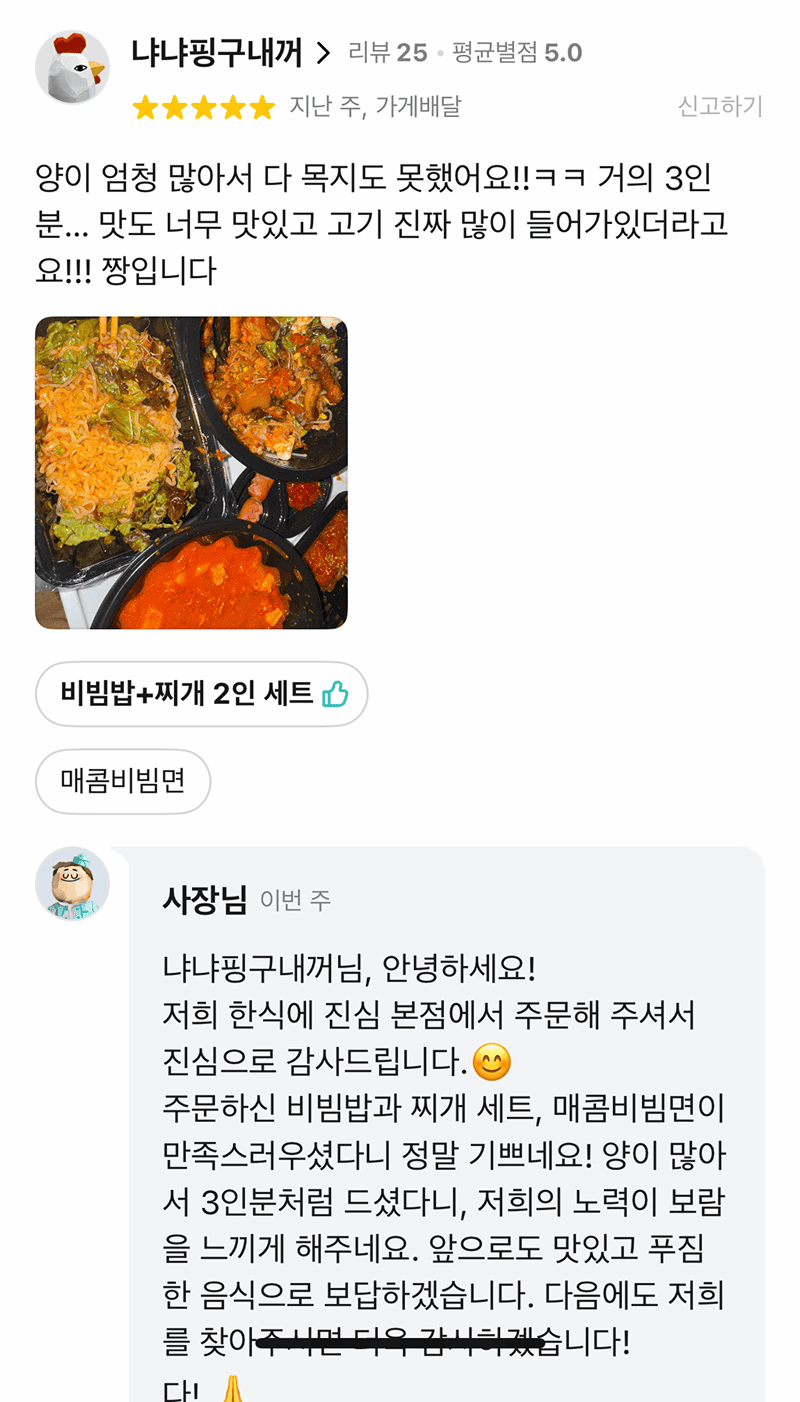Click the 사장님 owner avatar icon
Viewport: 800px width, 1402px height.
[x=71, y=884]
